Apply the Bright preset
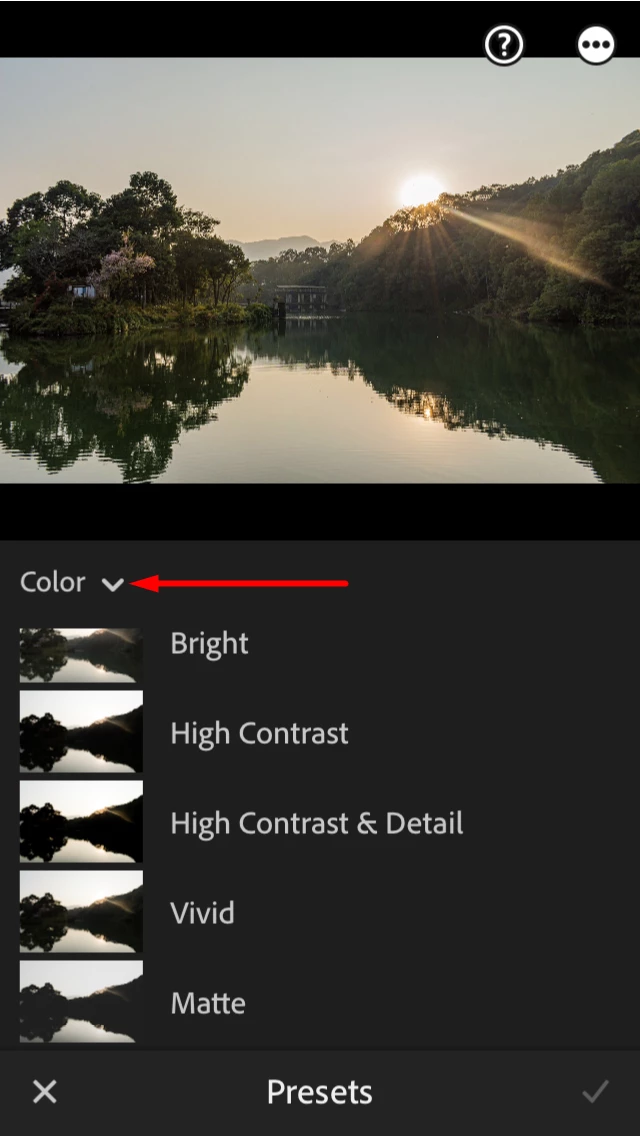This screenshot has height=1138, width=640. pos(209,644)
